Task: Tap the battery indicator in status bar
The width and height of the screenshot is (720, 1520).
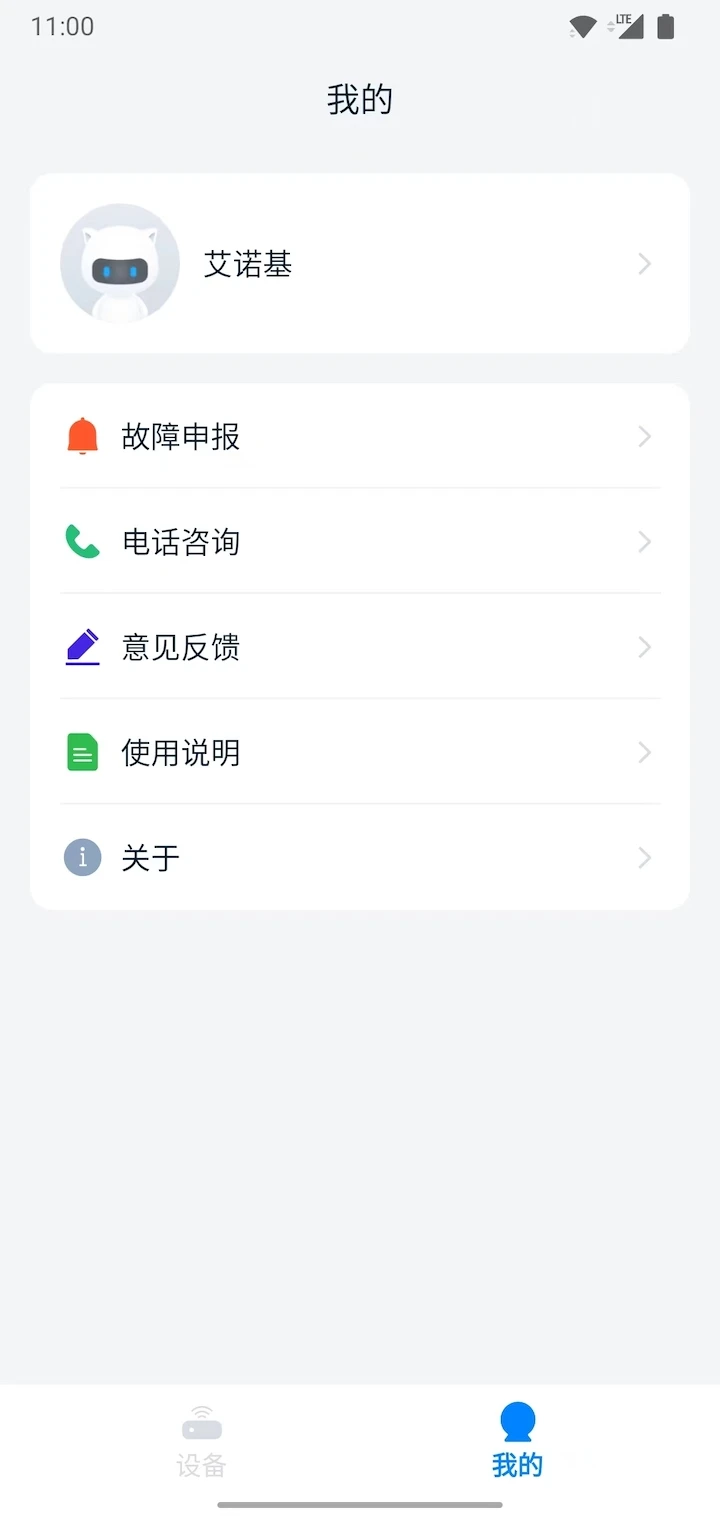Action: [x=664, y=26]
